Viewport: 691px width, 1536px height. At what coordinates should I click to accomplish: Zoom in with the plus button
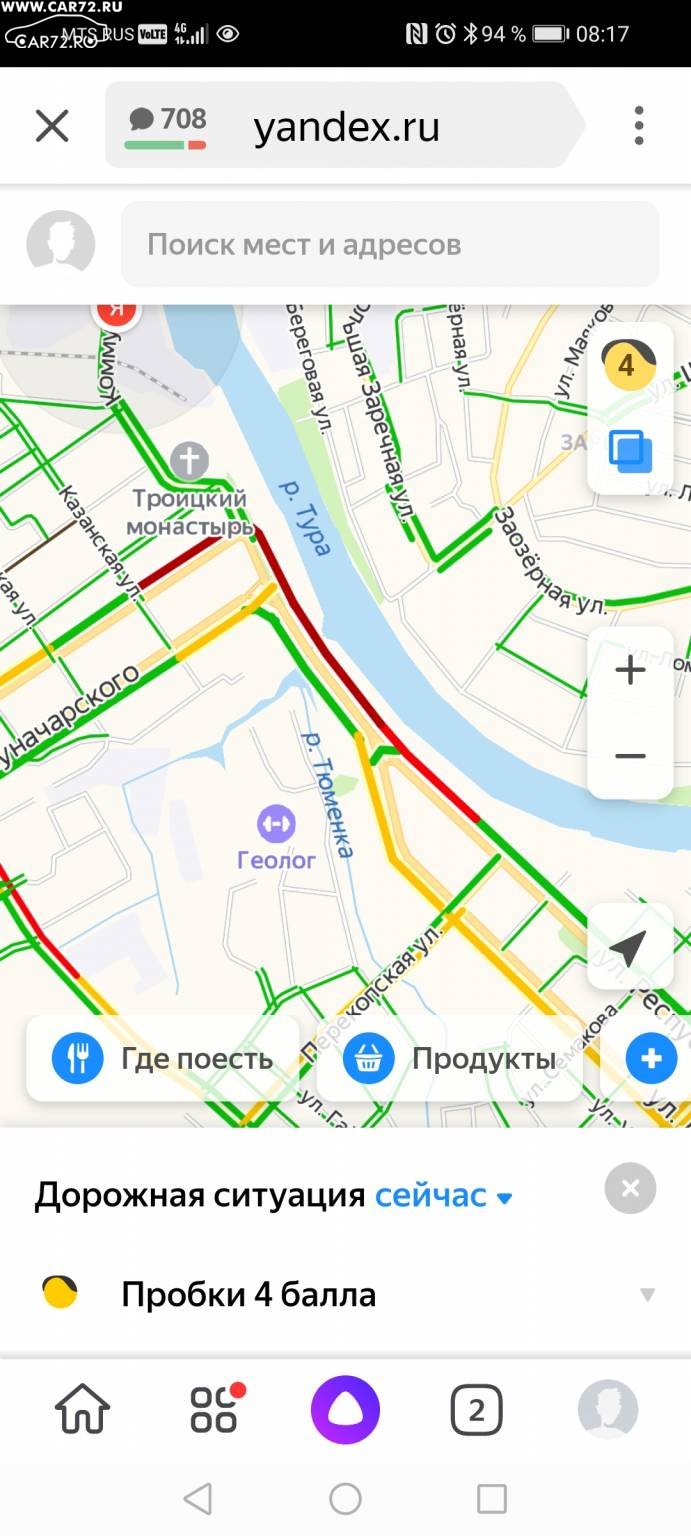click(630, 670)
